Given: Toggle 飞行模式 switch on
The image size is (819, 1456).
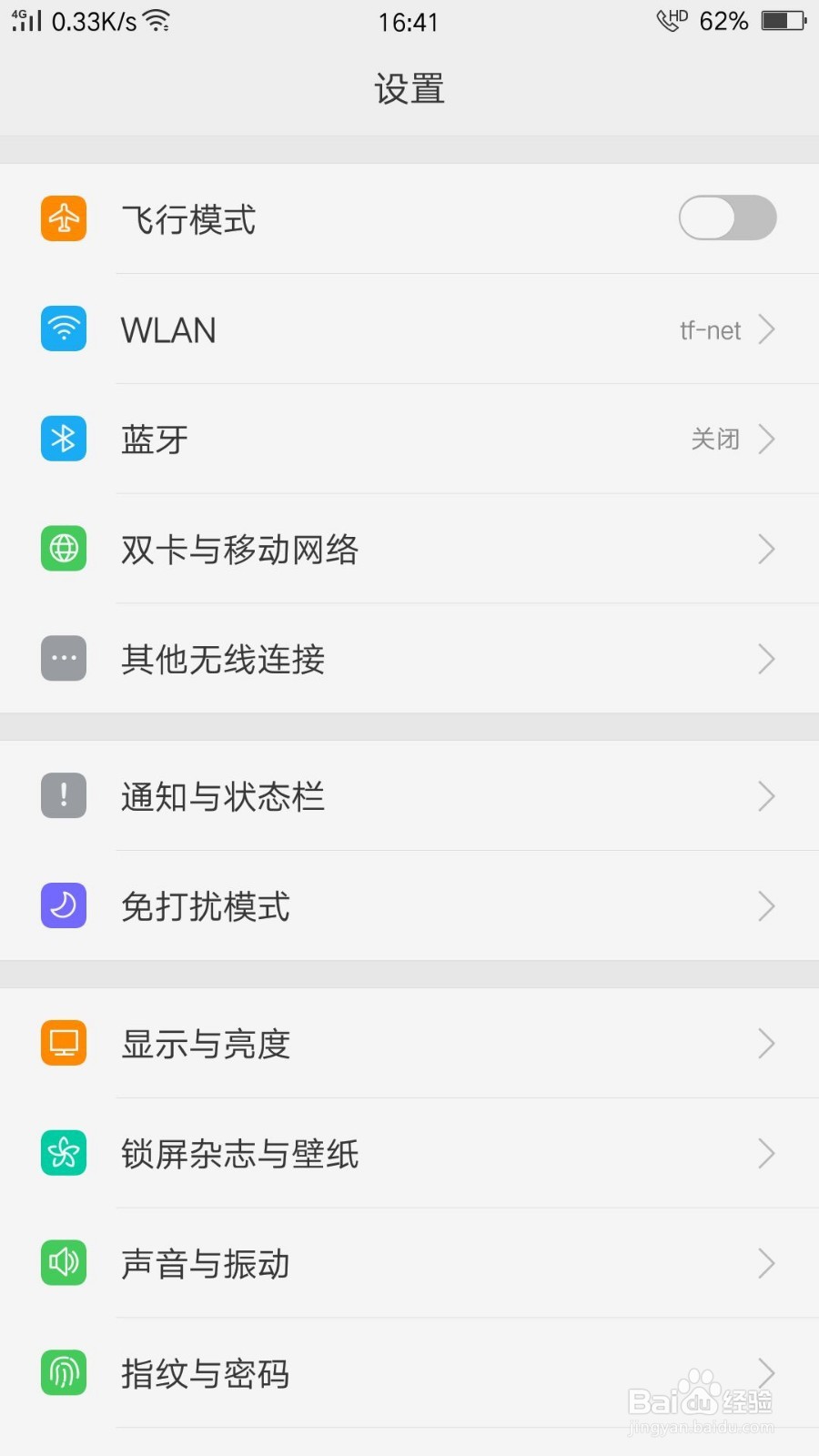Looking at the screenshot, I should coord(726,218).
